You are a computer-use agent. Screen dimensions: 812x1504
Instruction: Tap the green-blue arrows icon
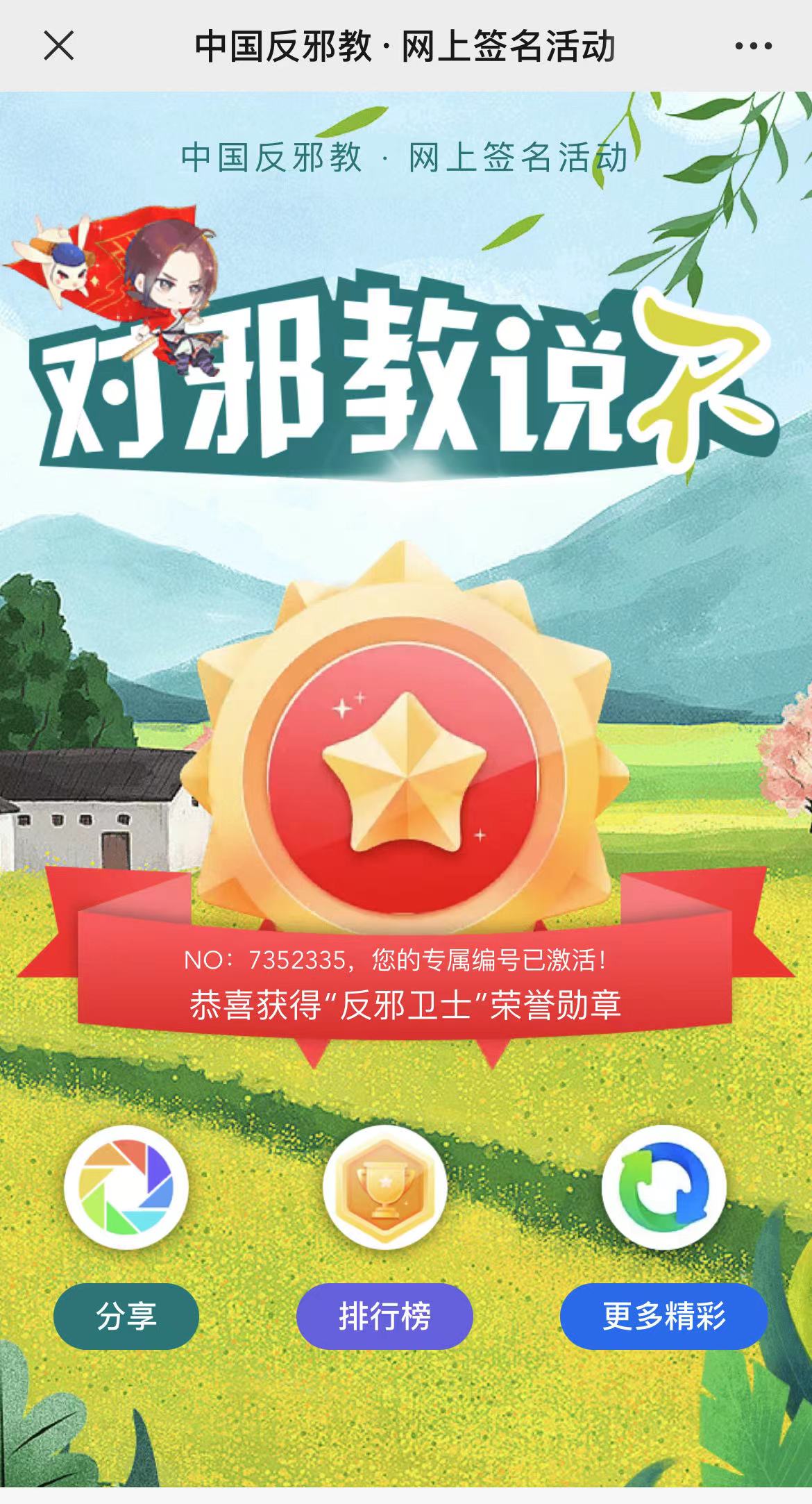coord(663,1187)
